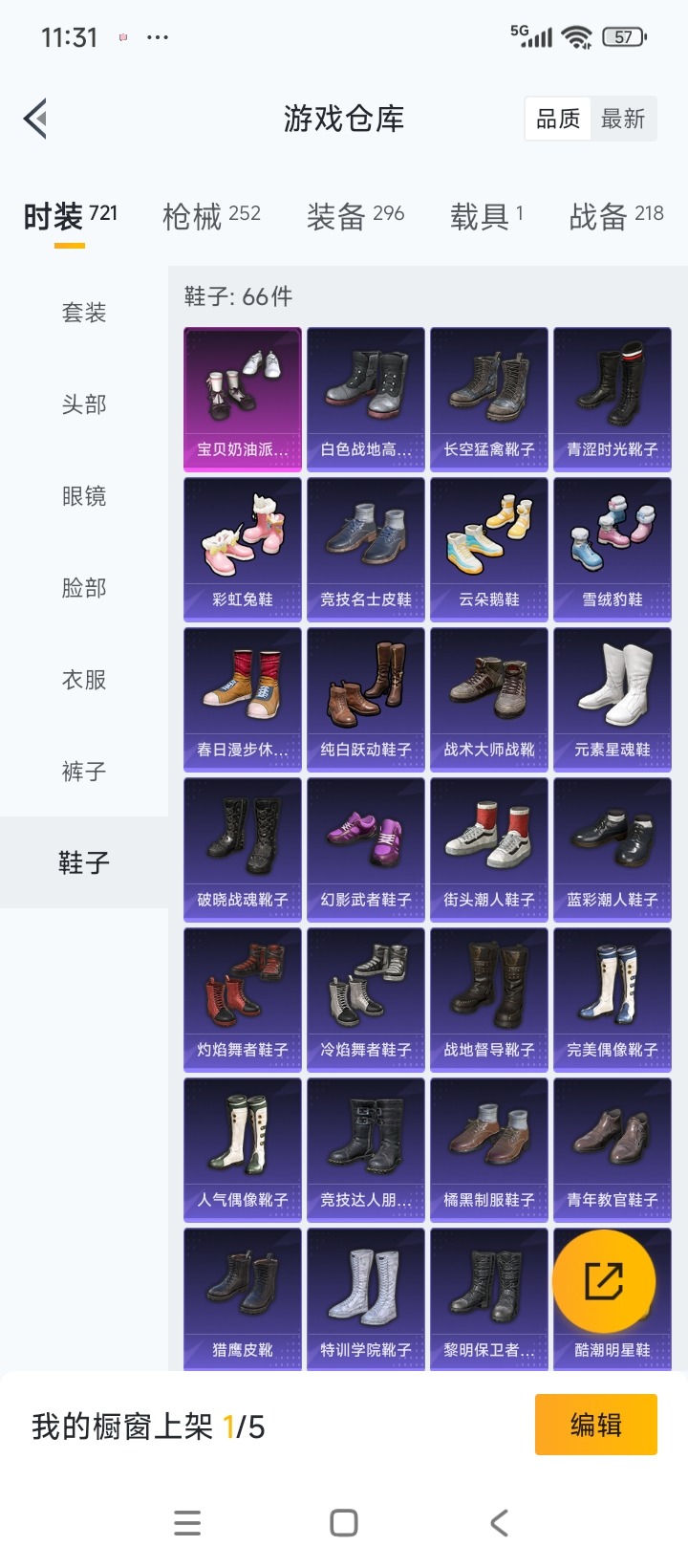This screenshot has height=1568, width=688.
Task: Select the 鞋子 category in sidebar
Action: [x=84, y=862]
